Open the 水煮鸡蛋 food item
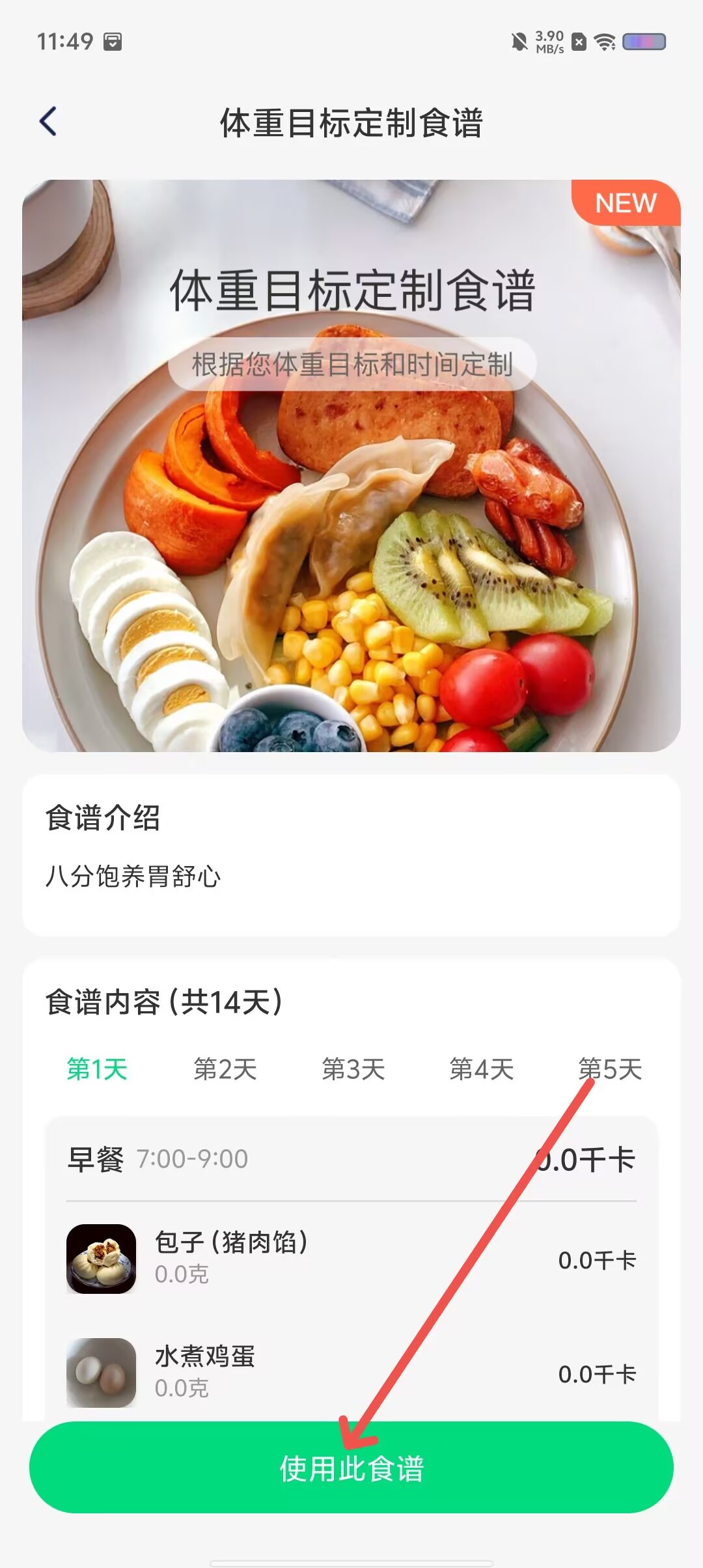This screenshot has width=703, height=1568. point(351,1373)
